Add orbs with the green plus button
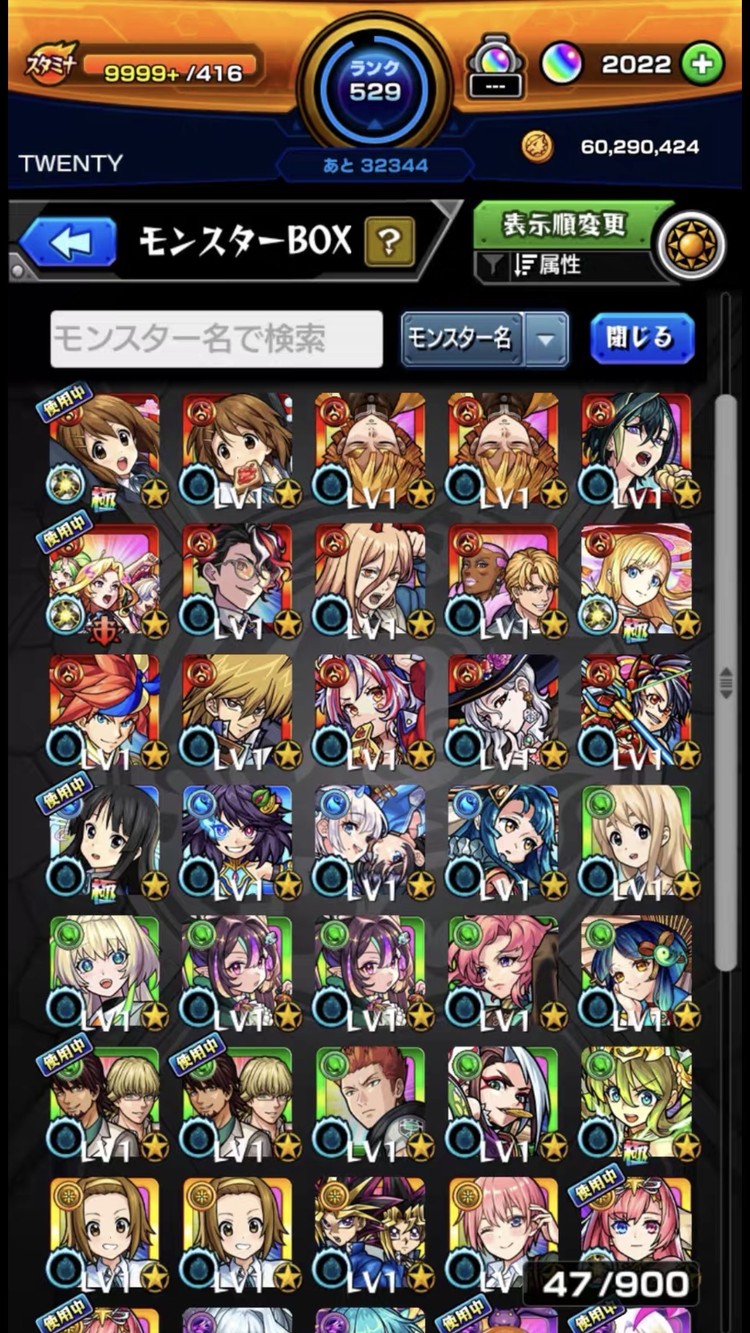The width and height of the screenshot is (750, 1333). point(702,64)
